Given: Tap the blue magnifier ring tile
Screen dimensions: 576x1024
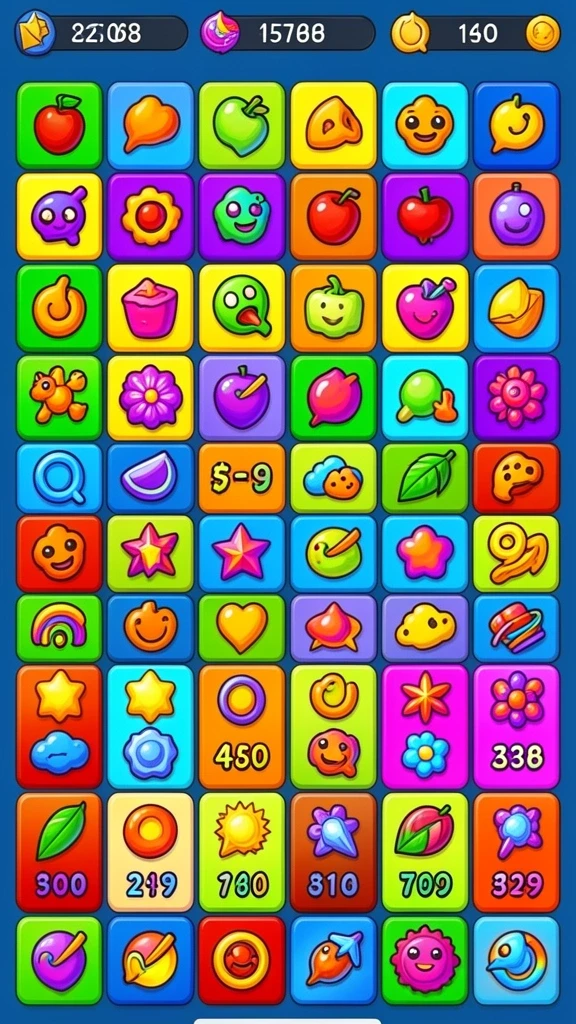Looking at the screenshot, I should [x=59, y=478].
